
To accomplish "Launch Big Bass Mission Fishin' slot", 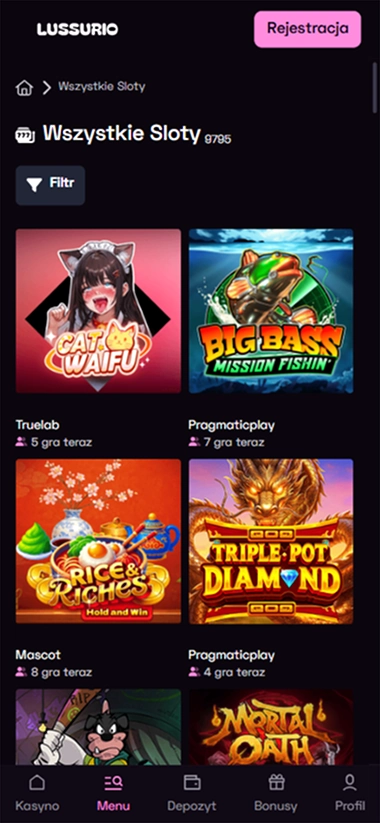I will [x=271, y=311].
